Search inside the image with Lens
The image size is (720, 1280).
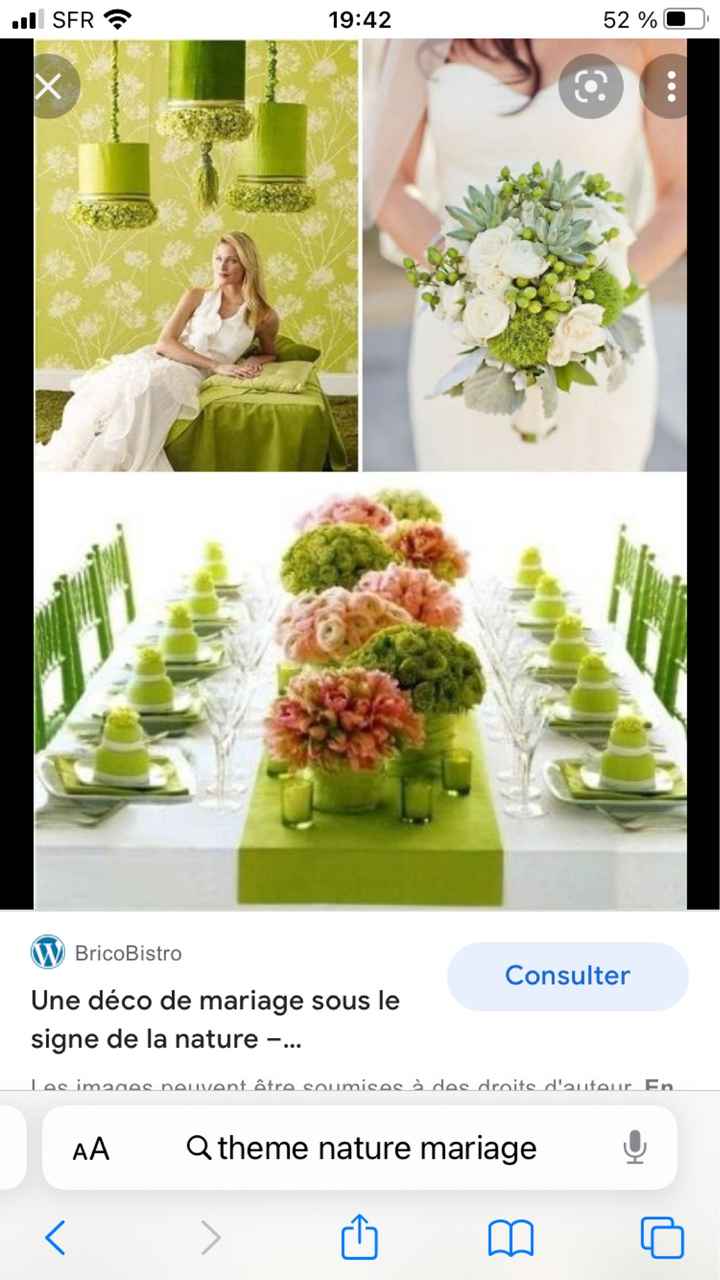(x=591, y=87)
